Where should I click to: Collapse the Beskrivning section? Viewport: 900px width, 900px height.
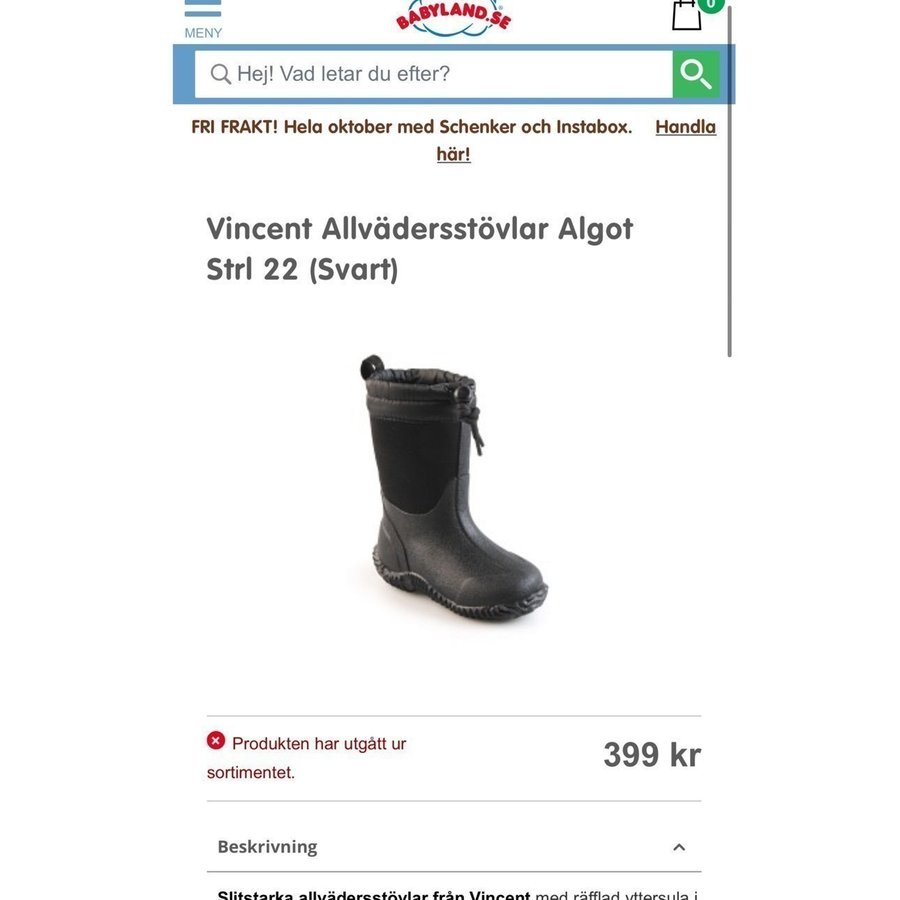(x=679, y=847)
